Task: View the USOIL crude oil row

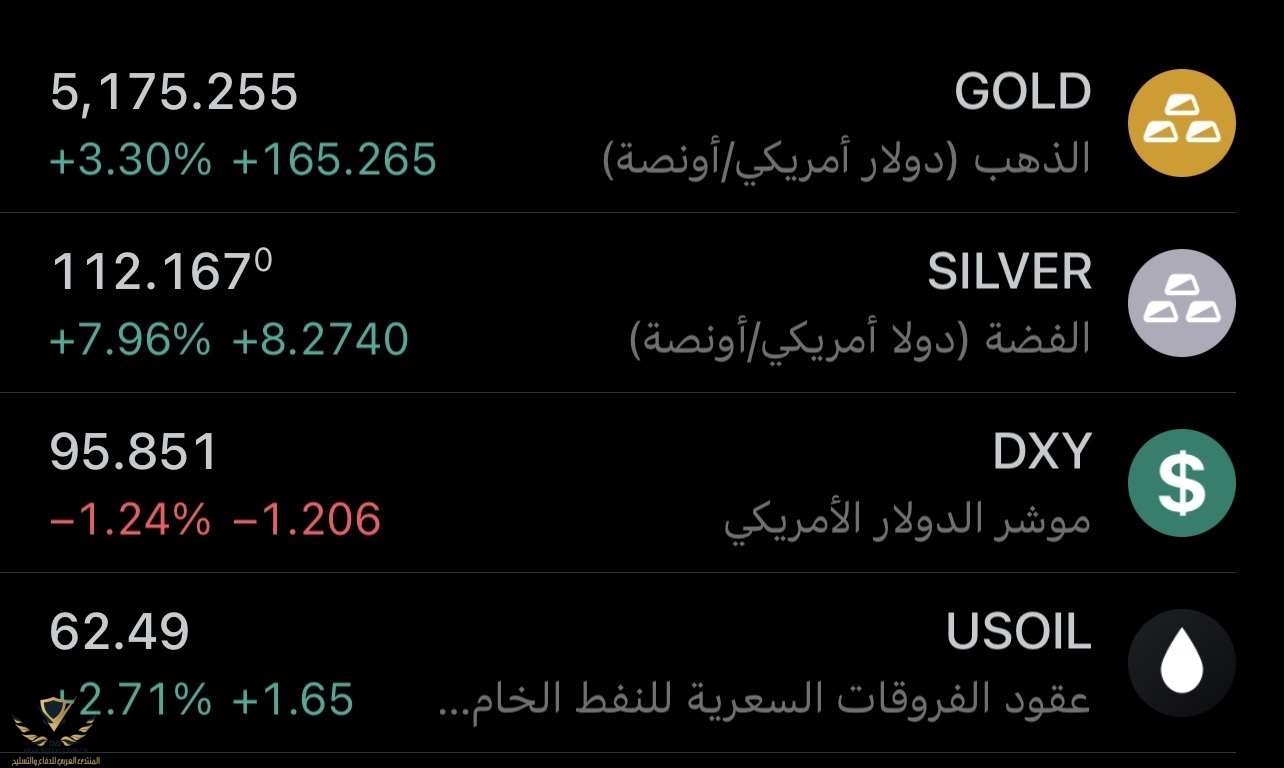Action: [640, 664]
